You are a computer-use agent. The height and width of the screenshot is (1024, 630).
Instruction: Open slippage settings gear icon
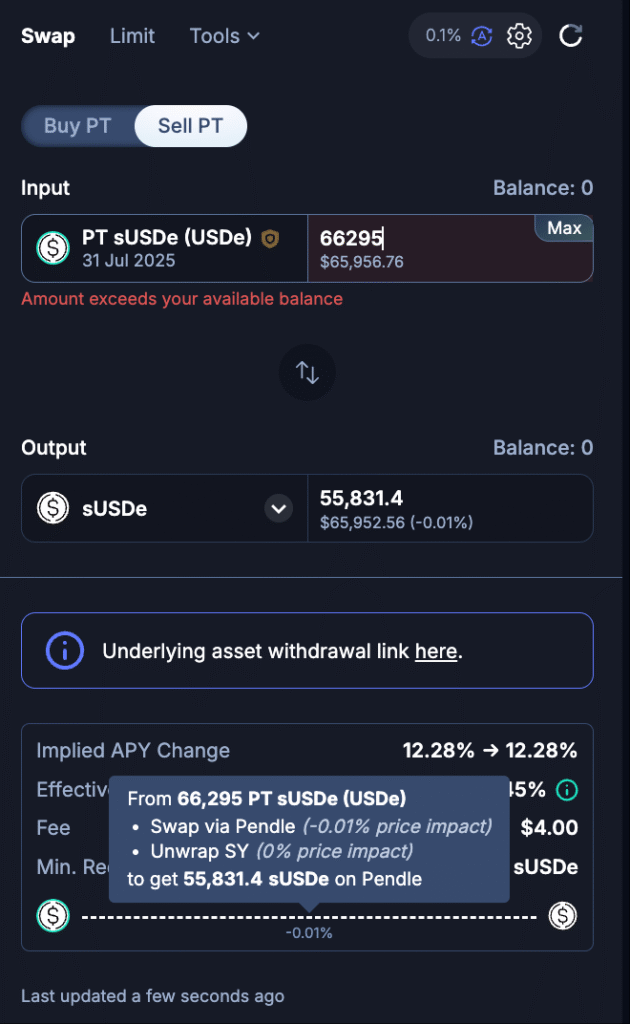(x=519, y=36)
